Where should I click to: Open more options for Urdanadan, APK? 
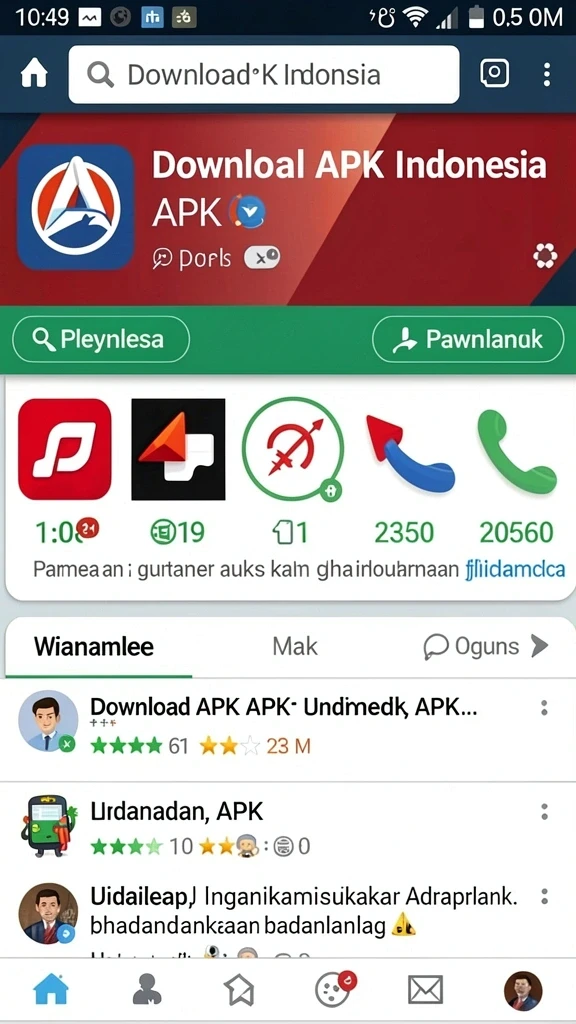544,812
